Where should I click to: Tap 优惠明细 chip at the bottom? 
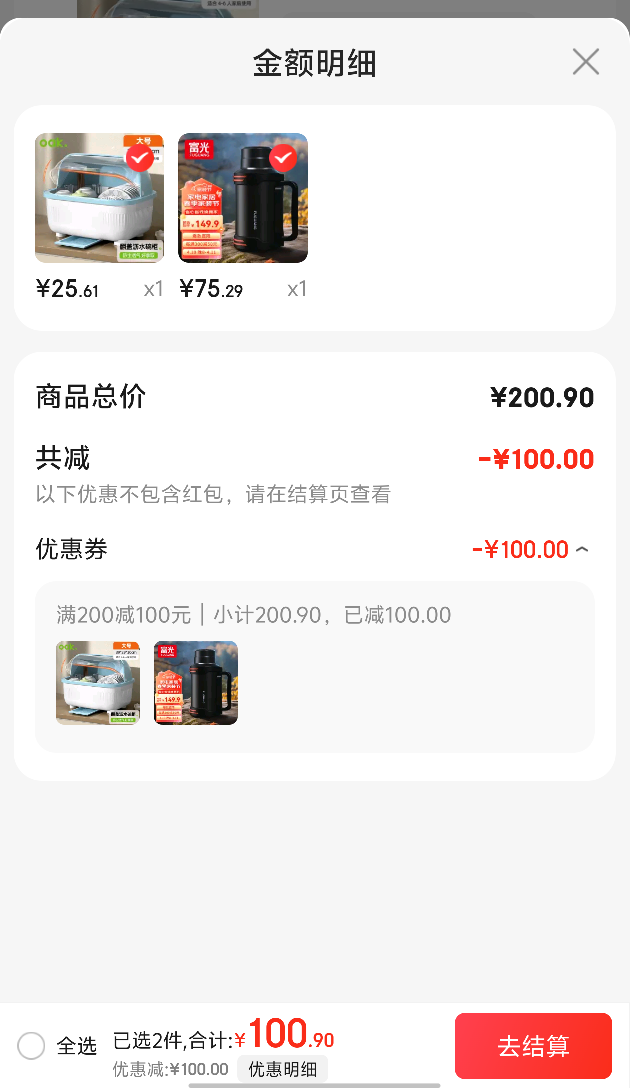coord(282,1069)
